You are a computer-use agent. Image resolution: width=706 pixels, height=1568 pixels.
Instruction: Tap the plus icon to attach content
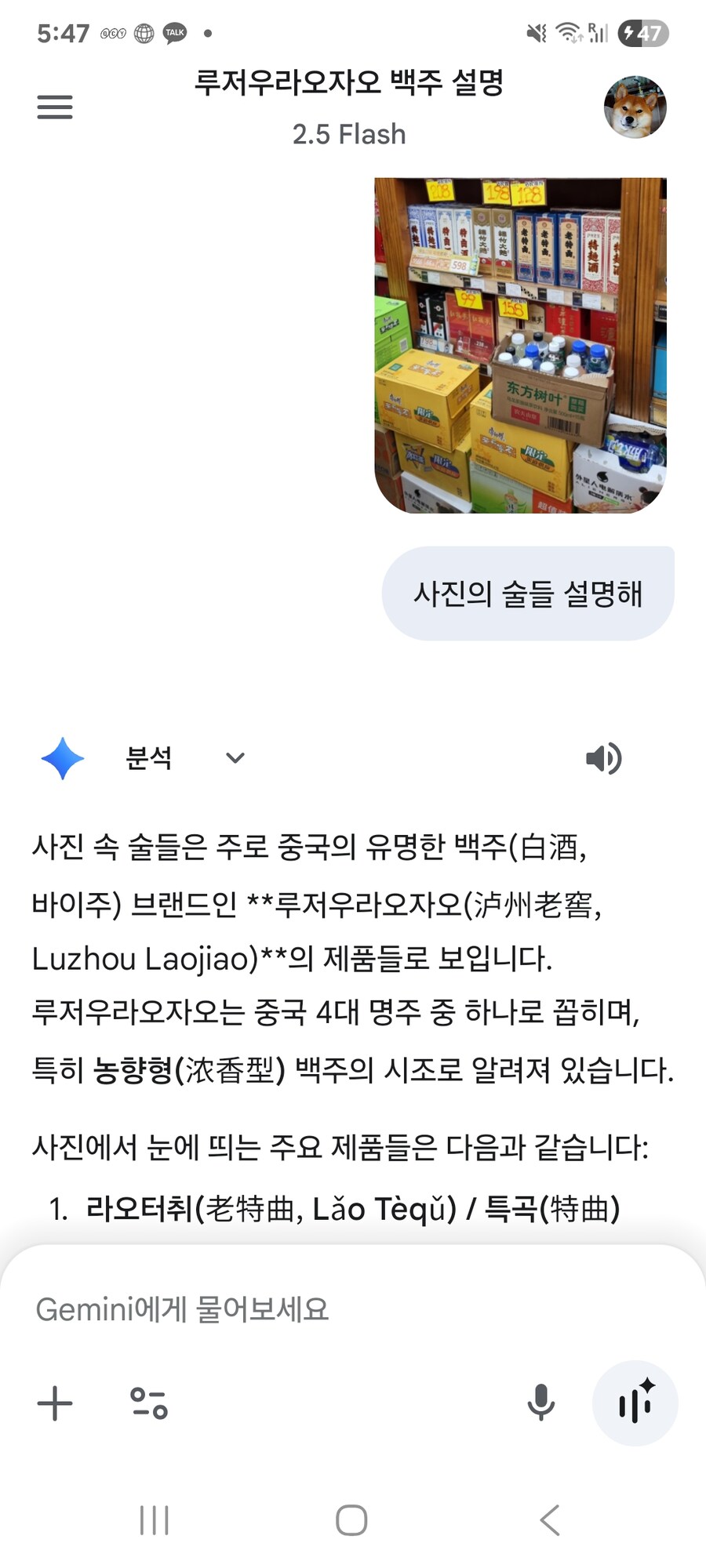click(x=53, y=1403)
